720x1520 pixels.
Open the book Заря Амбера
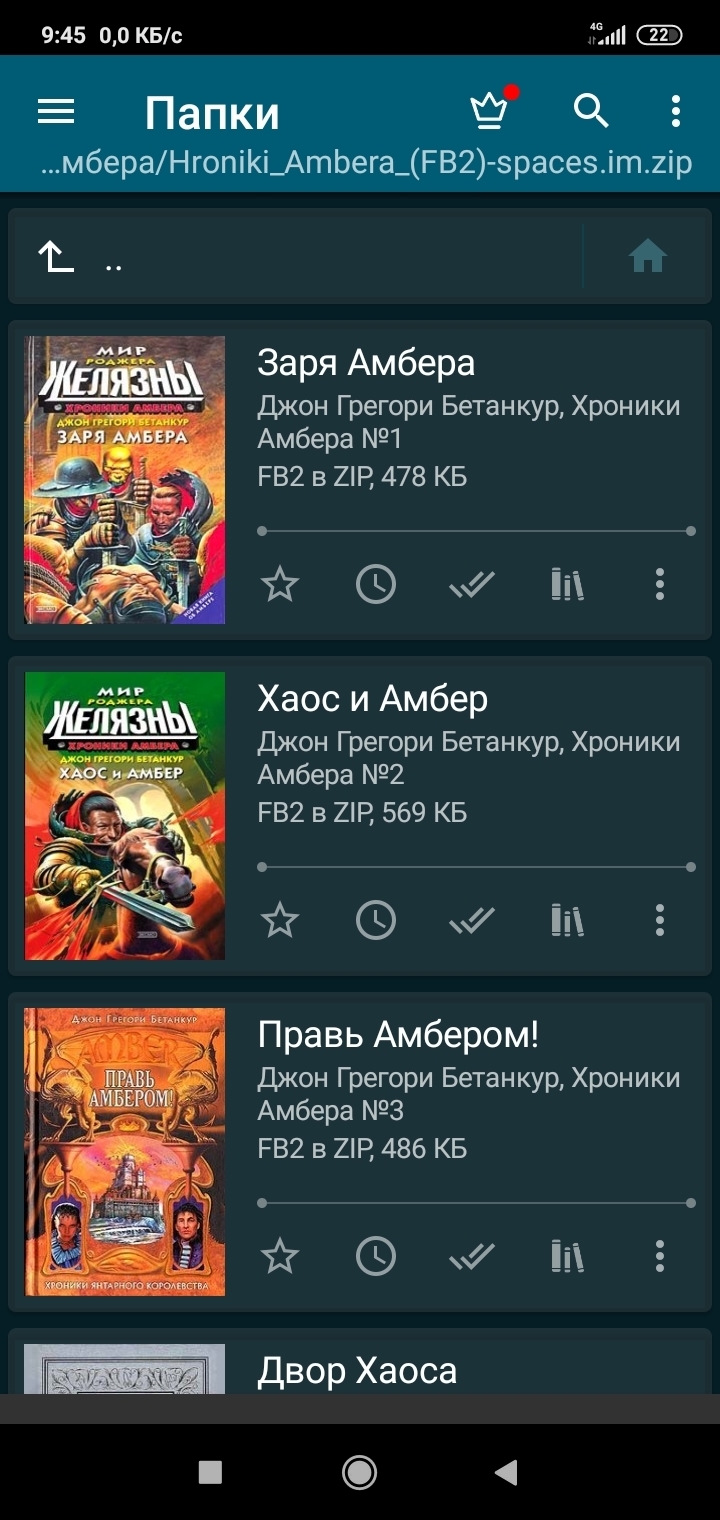(366, 363)
